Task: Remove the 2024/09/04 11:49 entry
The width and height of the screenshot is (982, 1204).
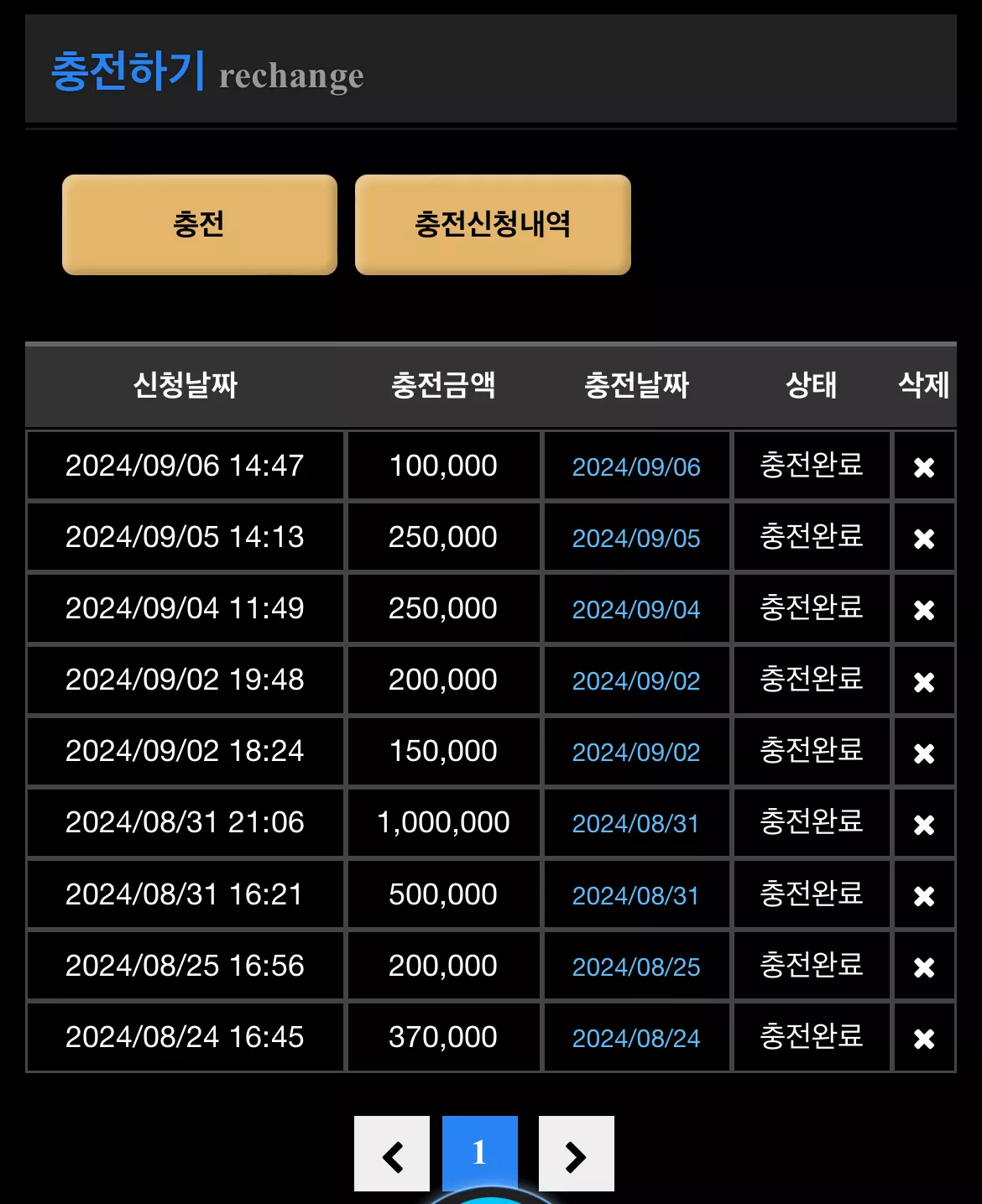Action: 924,610
